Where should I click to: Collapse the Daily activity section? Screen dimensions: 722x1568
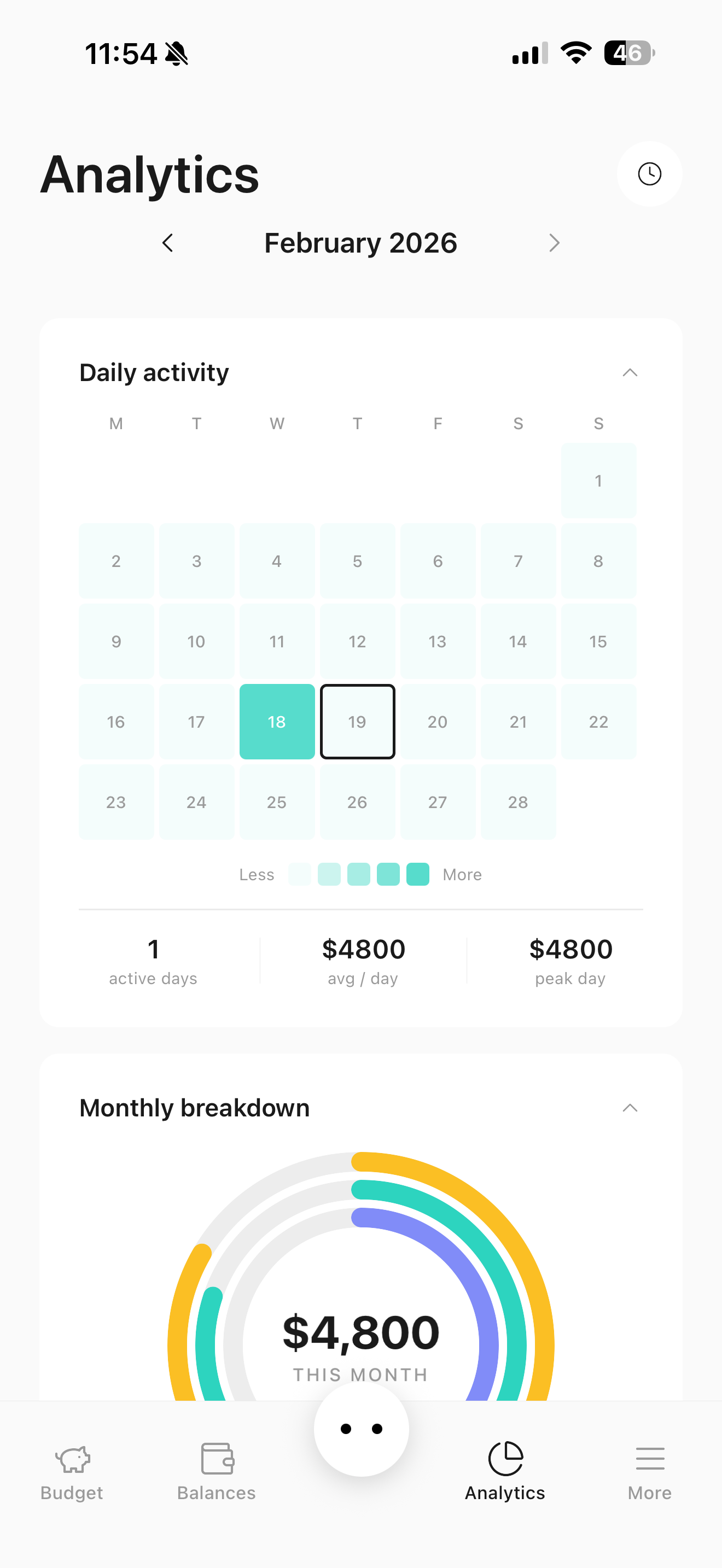[631, 372]
